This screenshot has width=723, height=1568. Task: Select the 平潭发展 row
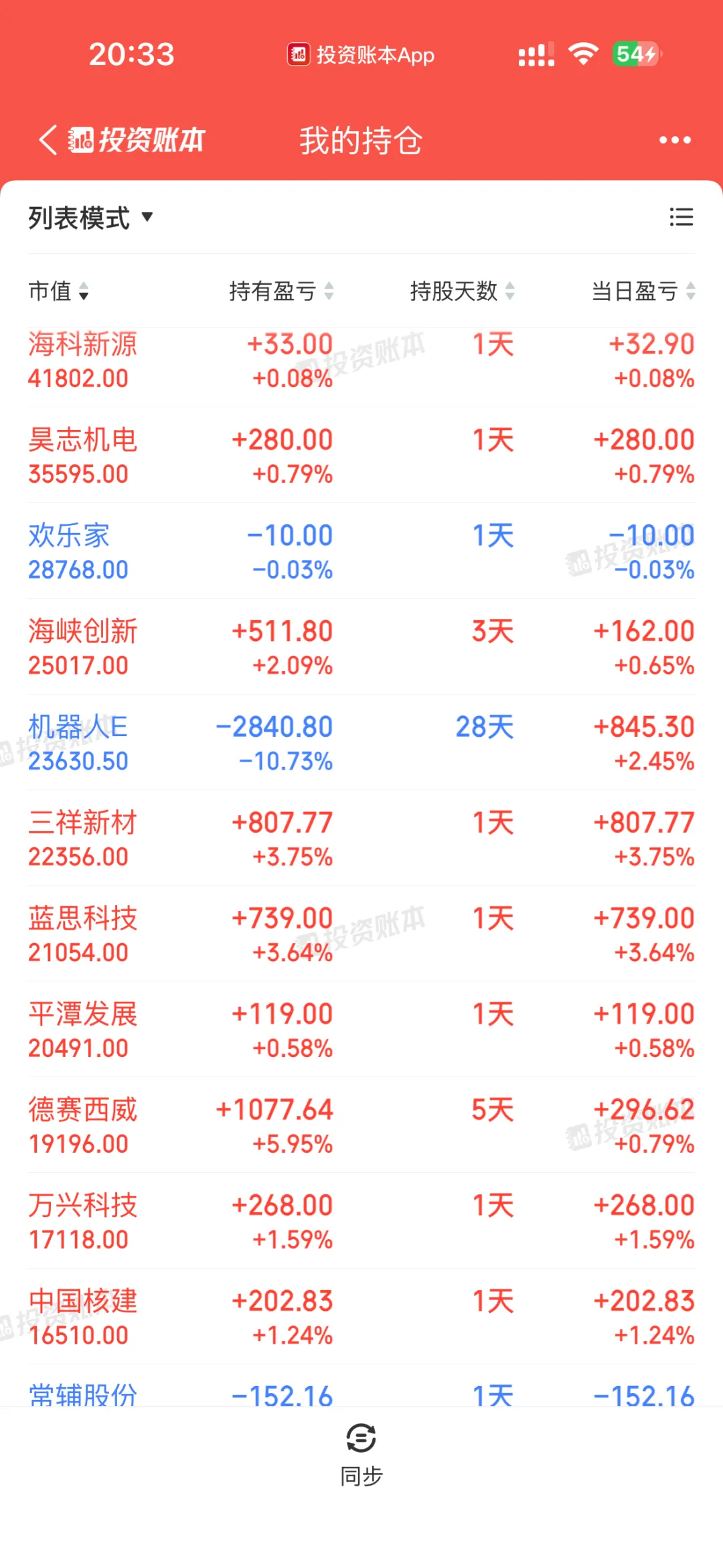tap(361, 1030)
